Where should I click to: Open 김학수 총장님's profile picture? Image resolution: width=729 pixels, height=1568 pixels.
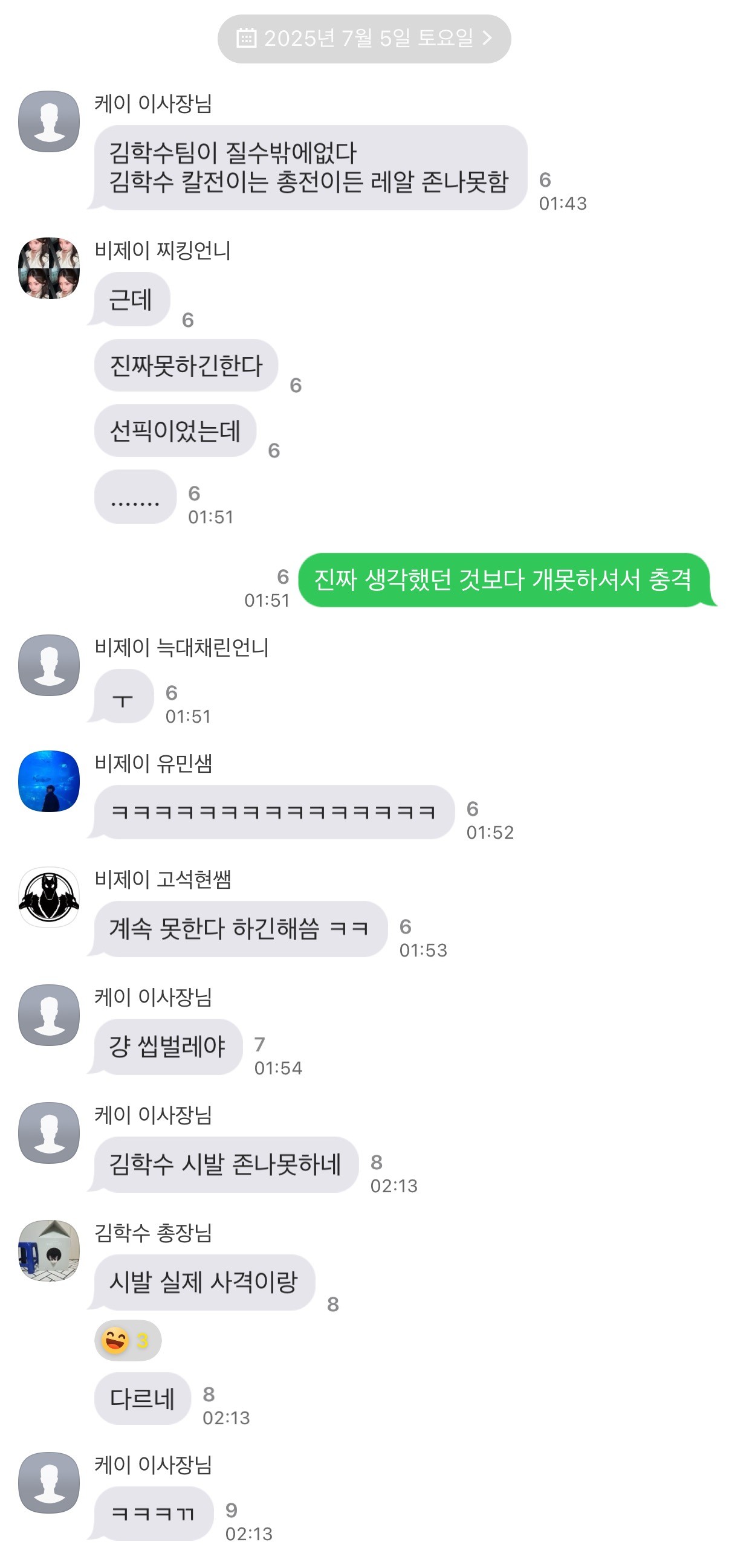(x=49, y=1250)
